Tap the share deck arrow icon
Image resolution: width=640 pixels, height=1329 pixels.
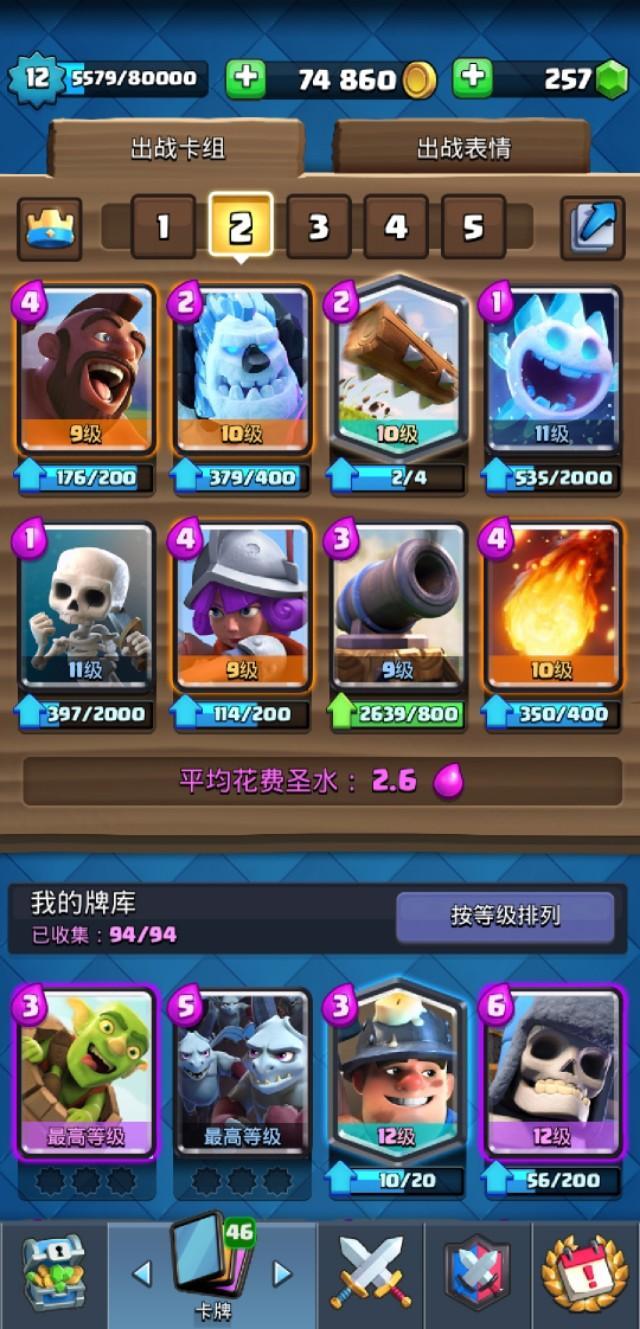(592, 227)
